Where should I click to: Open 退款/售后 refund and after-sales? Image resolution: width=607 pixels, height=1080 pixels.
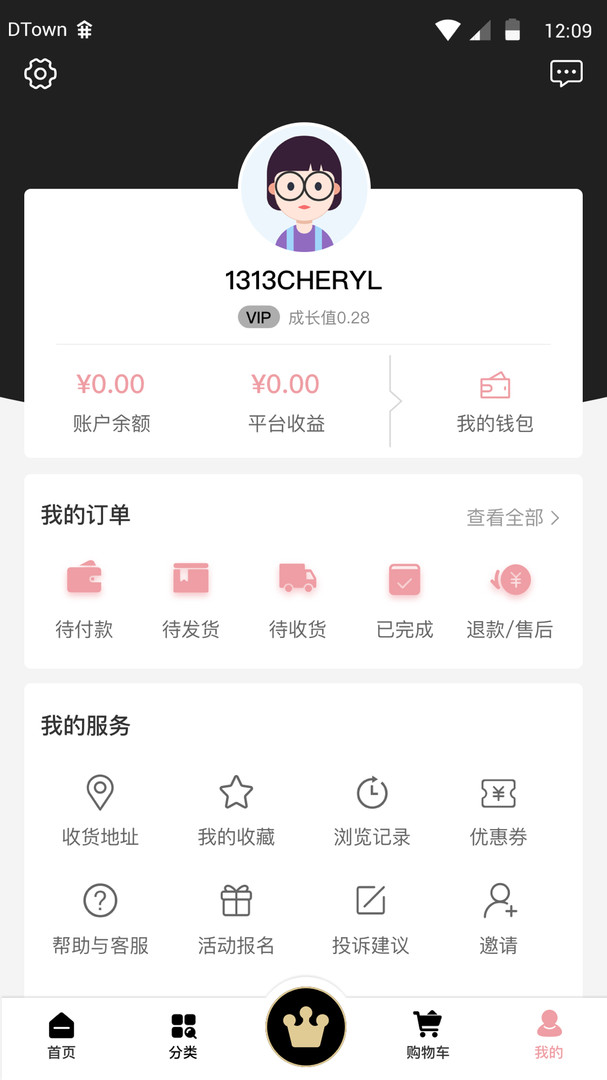click(510, 600)
